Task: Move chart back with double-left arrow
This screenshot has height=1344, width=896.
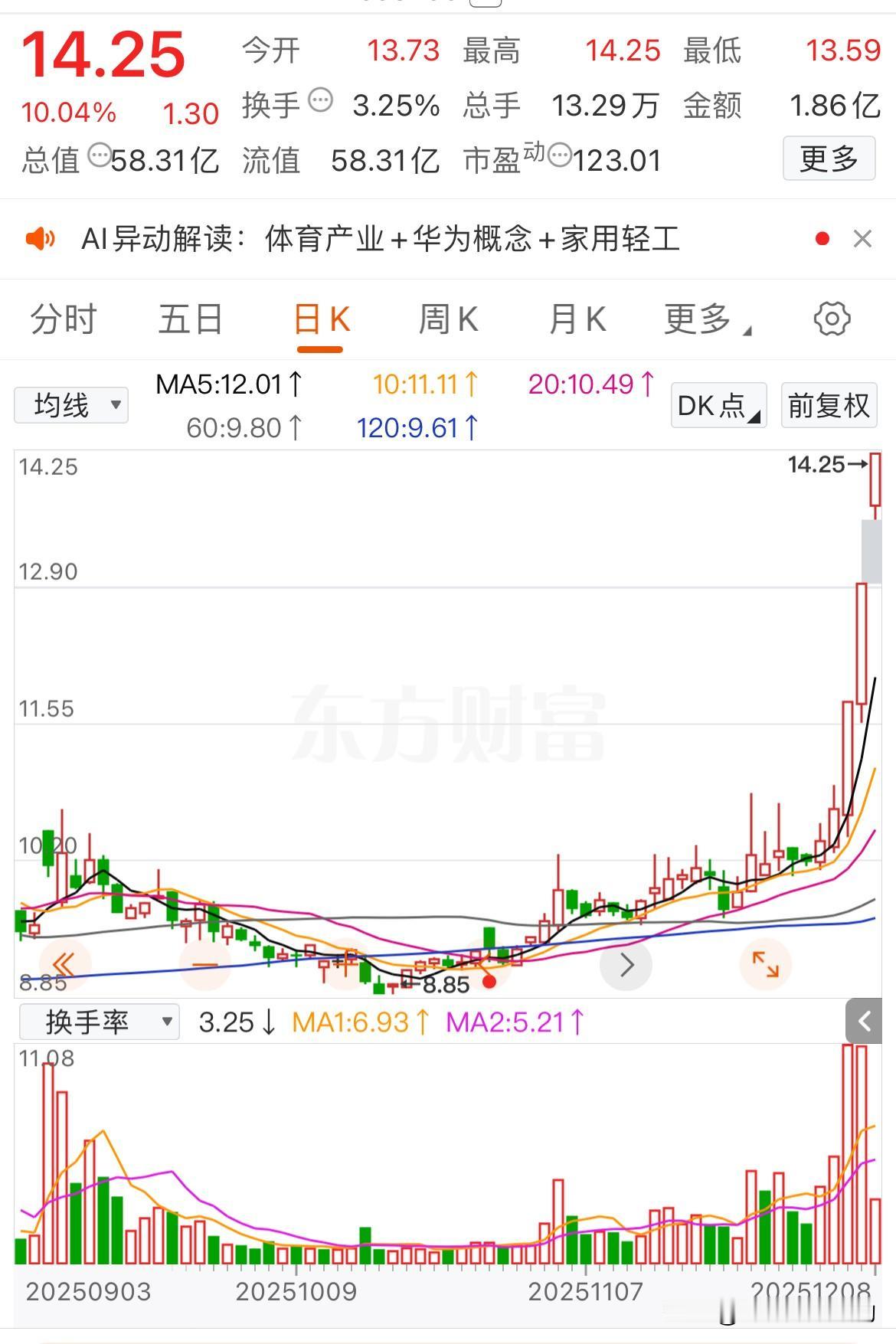Action: click(64, 965)
